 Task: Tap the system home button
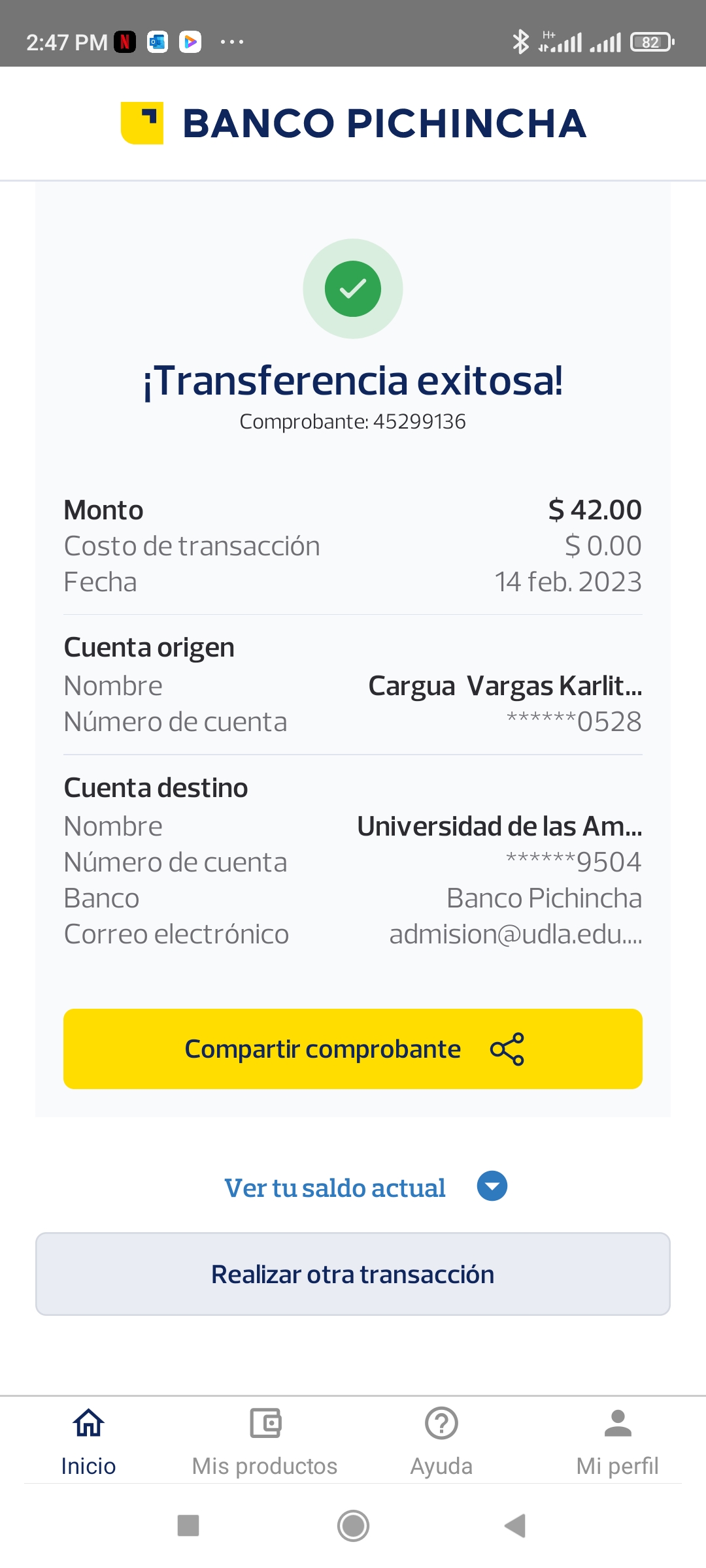pyautogui.click(x=353, y=1526)
